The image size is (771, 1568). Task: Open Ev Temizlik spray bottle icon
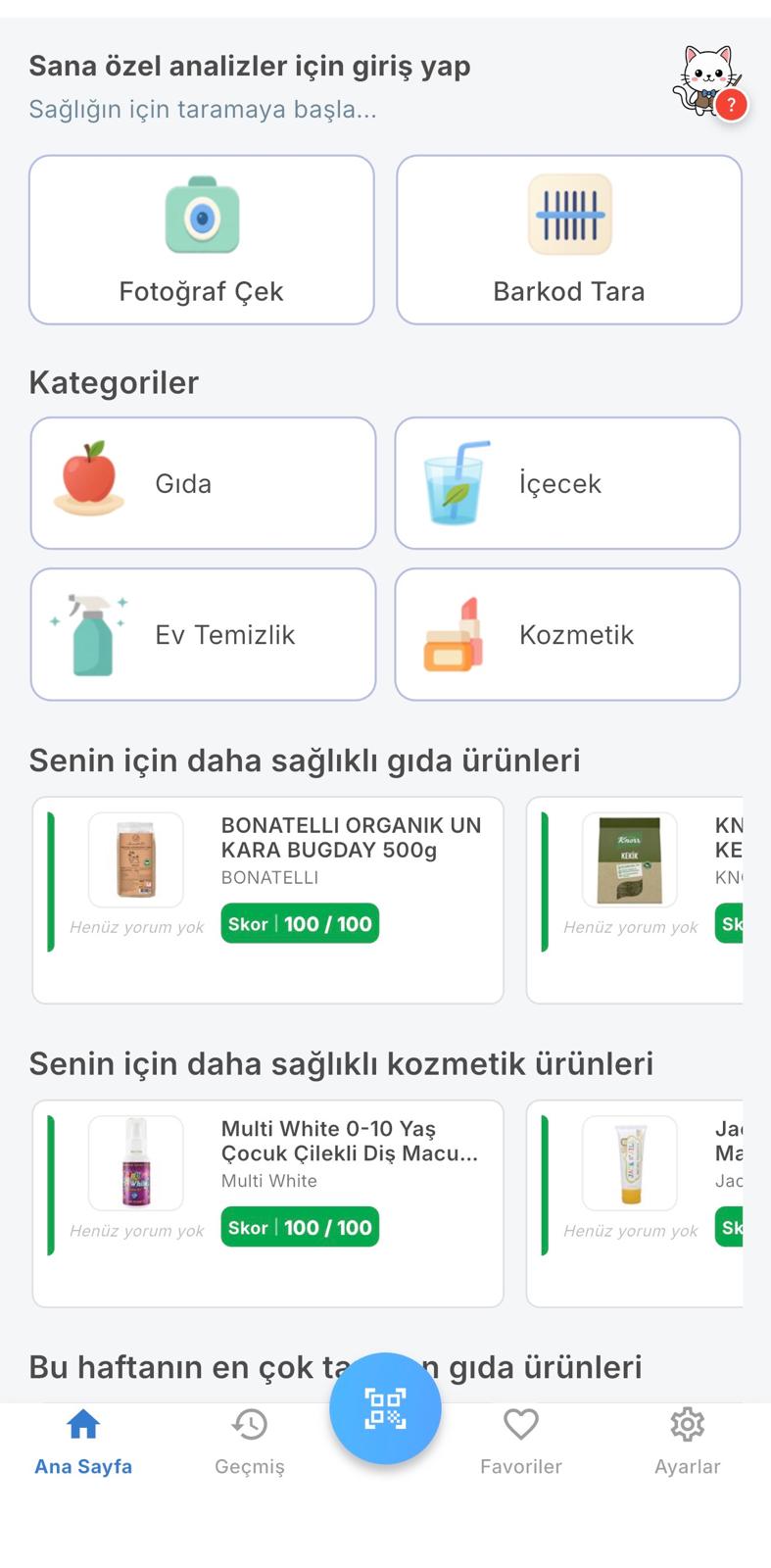[88, 633]
